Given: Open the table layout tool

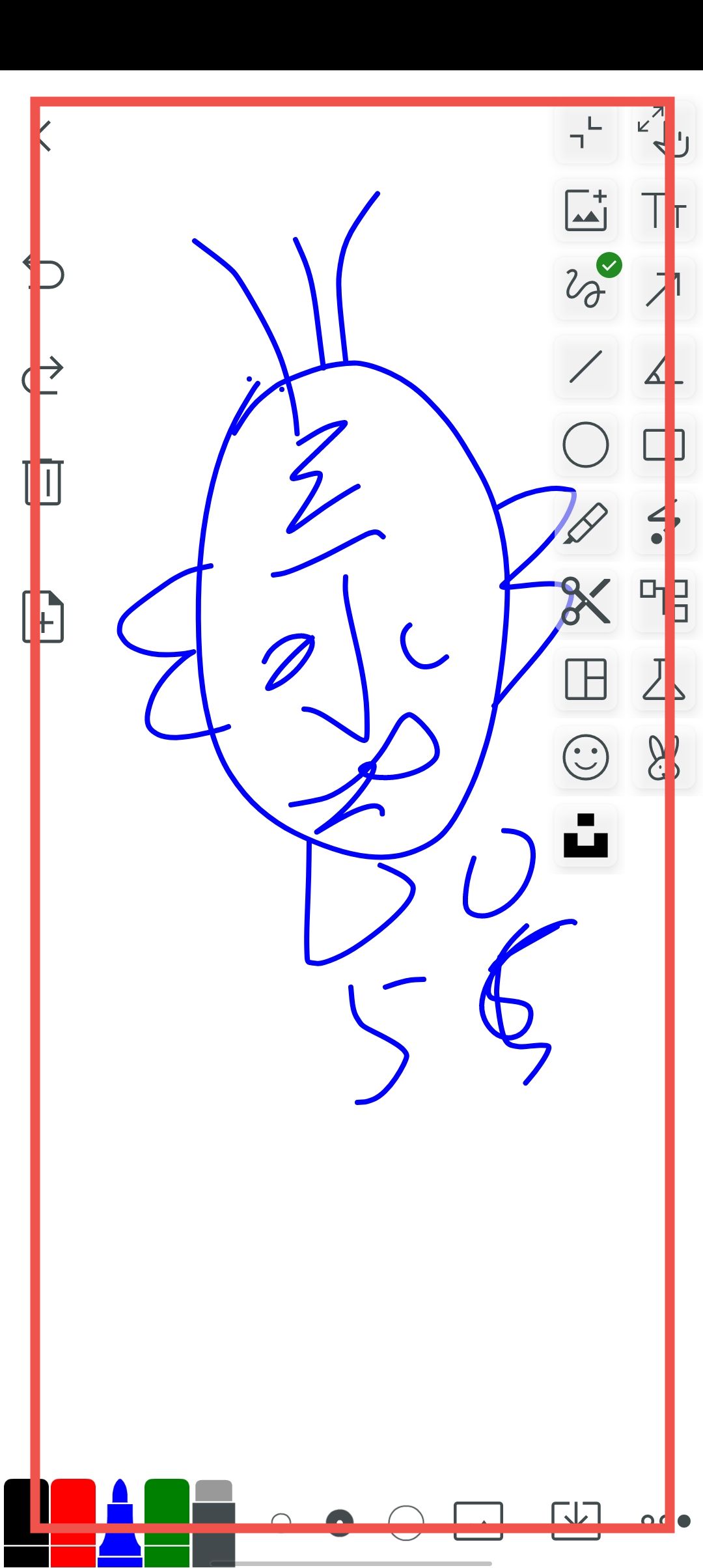Looking at the screenshot, I should click(x=586, y=679).
